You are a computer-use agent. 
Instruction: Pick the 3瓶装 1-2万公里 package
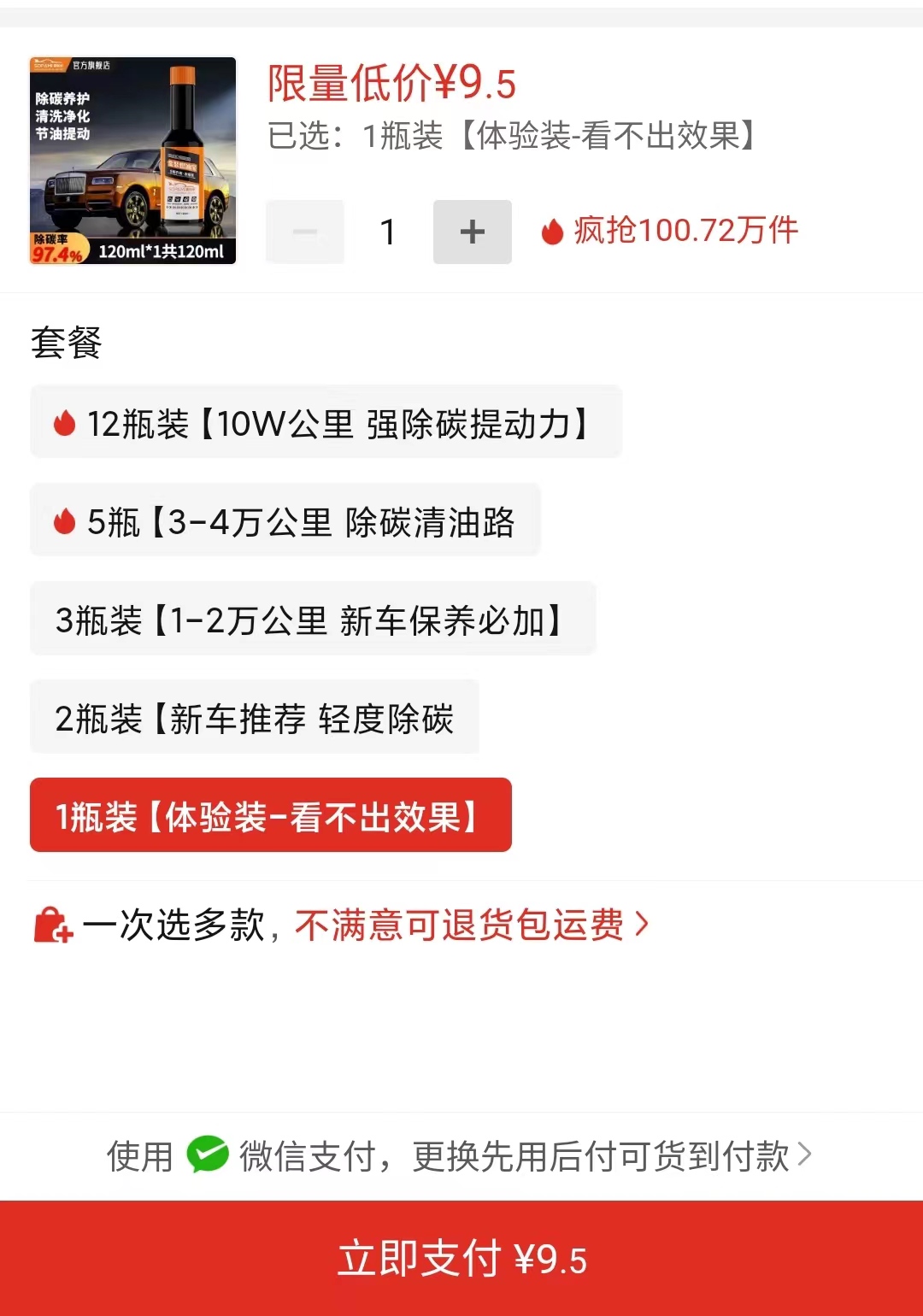tap(312, 619)
